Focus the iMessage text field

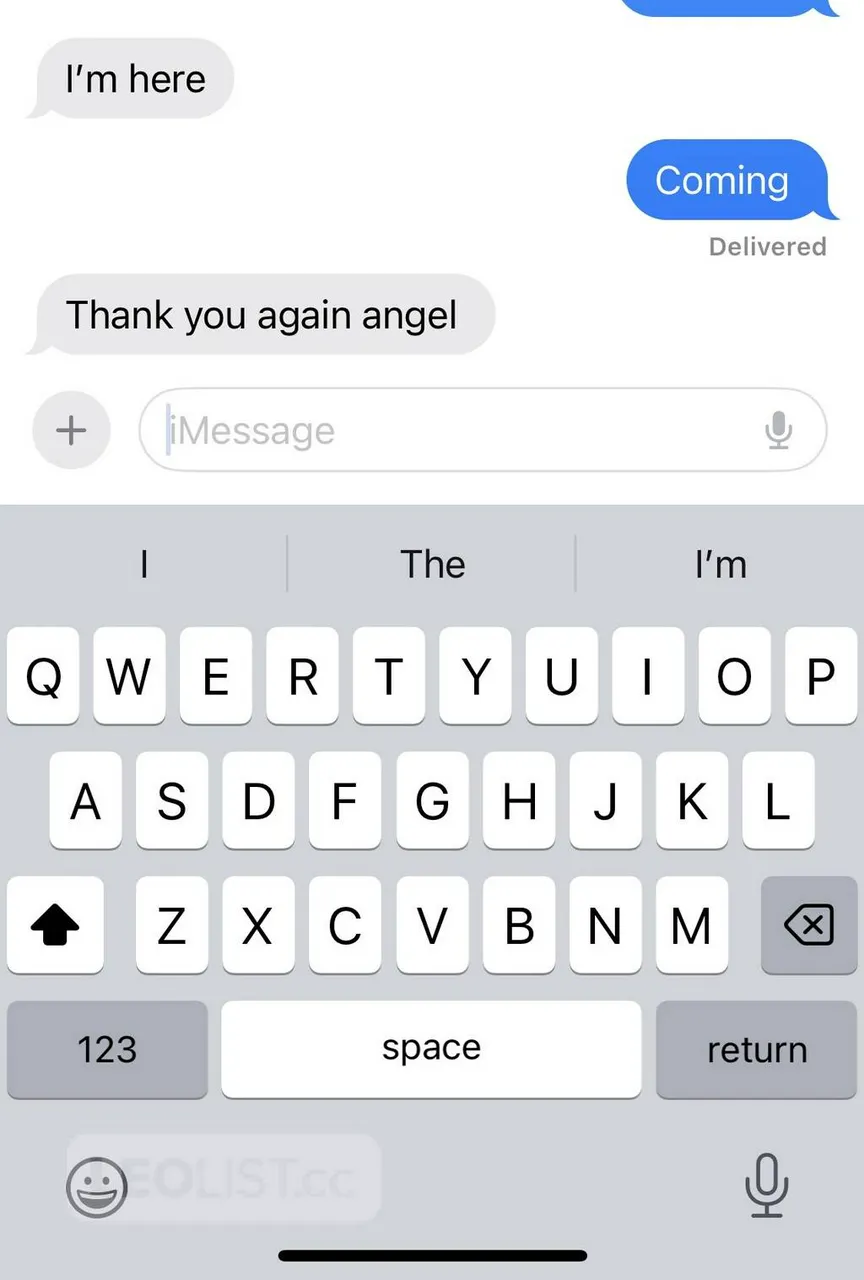(x=450, y=430)
